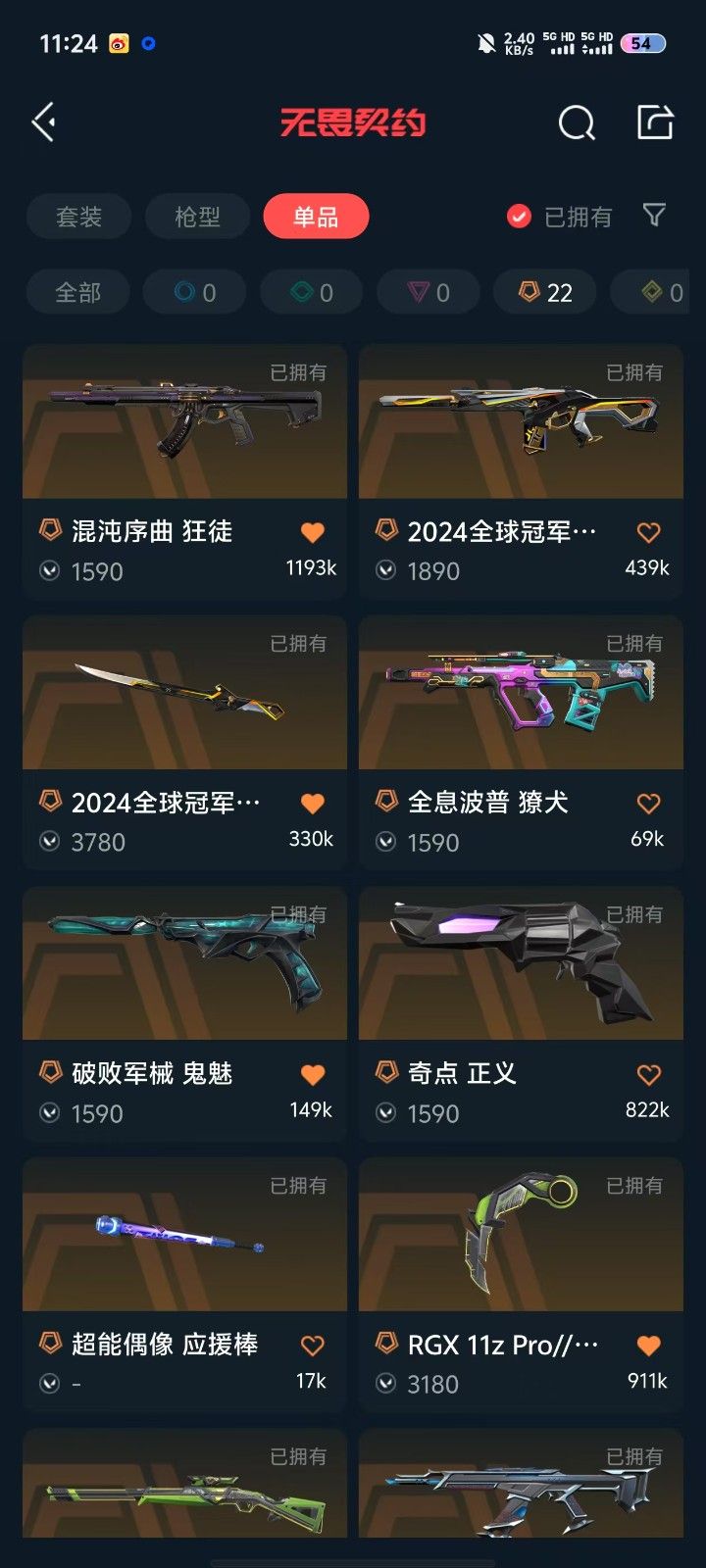Tap the purple currency filter chip
Screen dimensions: 706x1568
tap(429, 291)
